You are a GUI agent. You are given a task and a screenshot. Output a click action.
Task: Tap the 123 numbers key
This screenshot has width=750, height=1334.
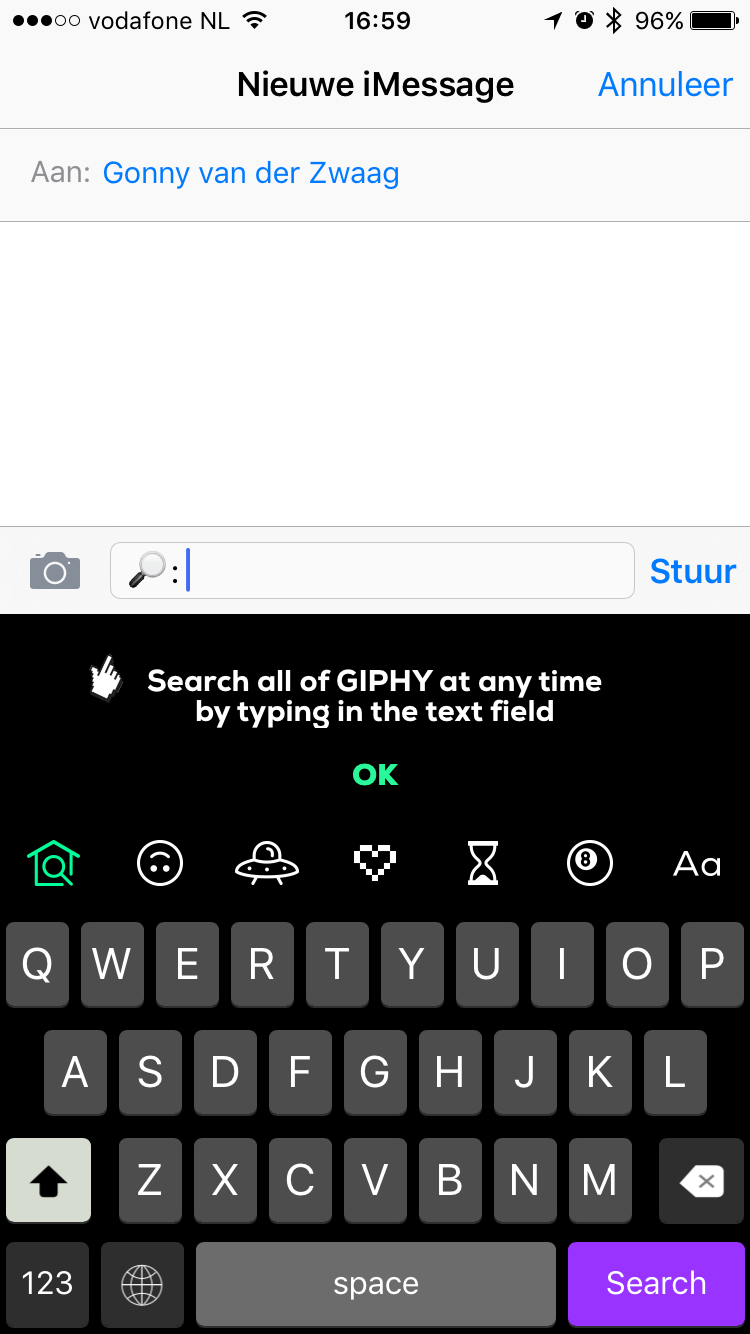point(47,1284)
